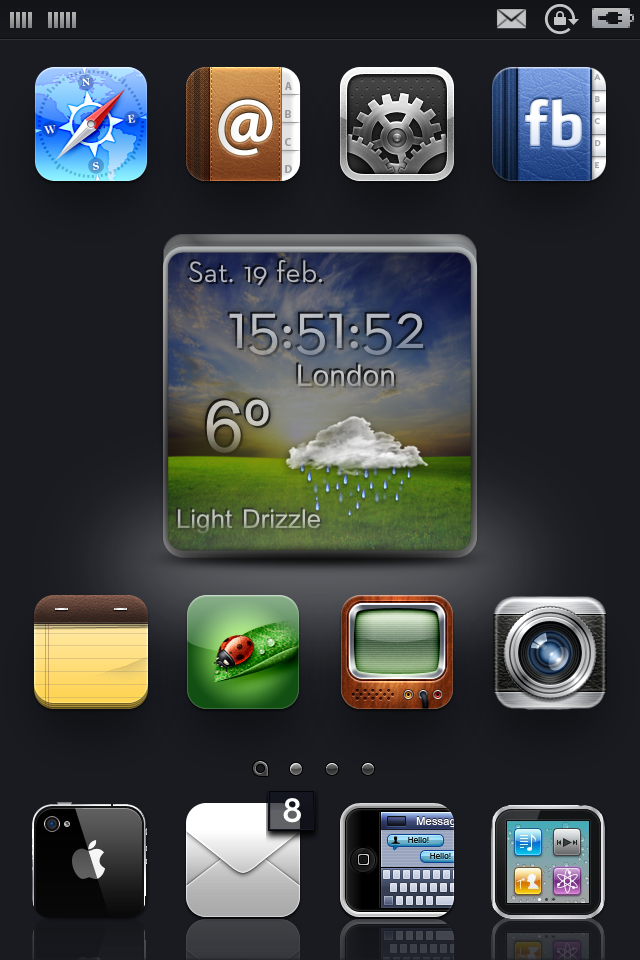Image resolution: width=640 pixels, height=960 pixels.
Task: Launch the Contacts address book app
Action: (243, 124)
